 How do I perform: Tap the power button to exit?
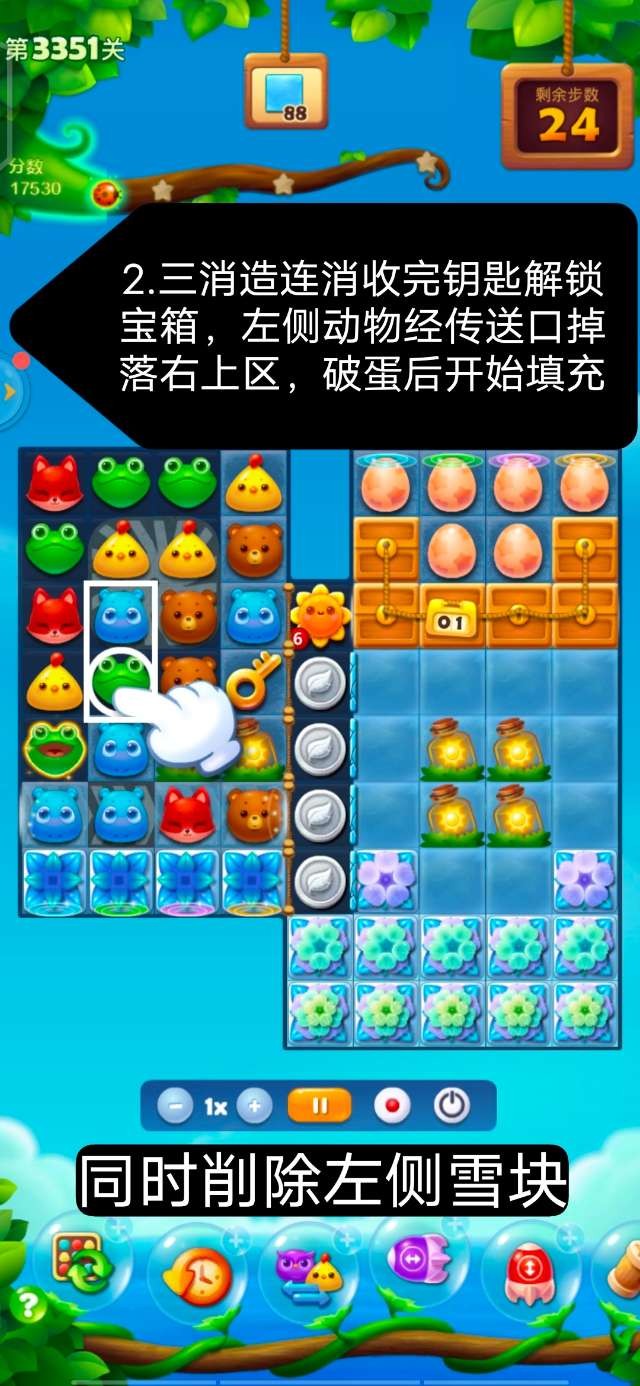point(452,1107)
